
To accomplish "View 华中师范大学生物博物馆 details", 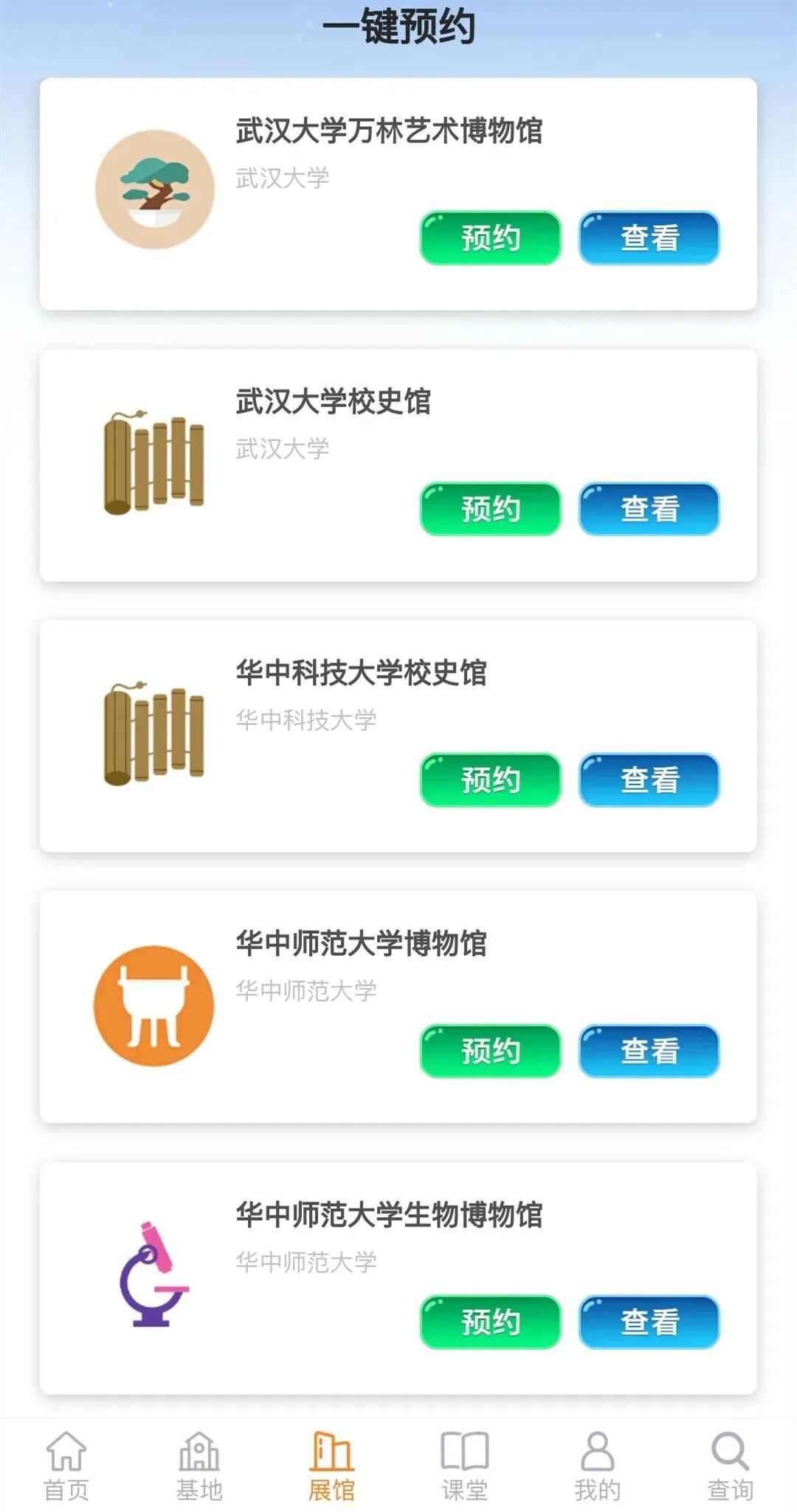I will [x=649, y=1322].
